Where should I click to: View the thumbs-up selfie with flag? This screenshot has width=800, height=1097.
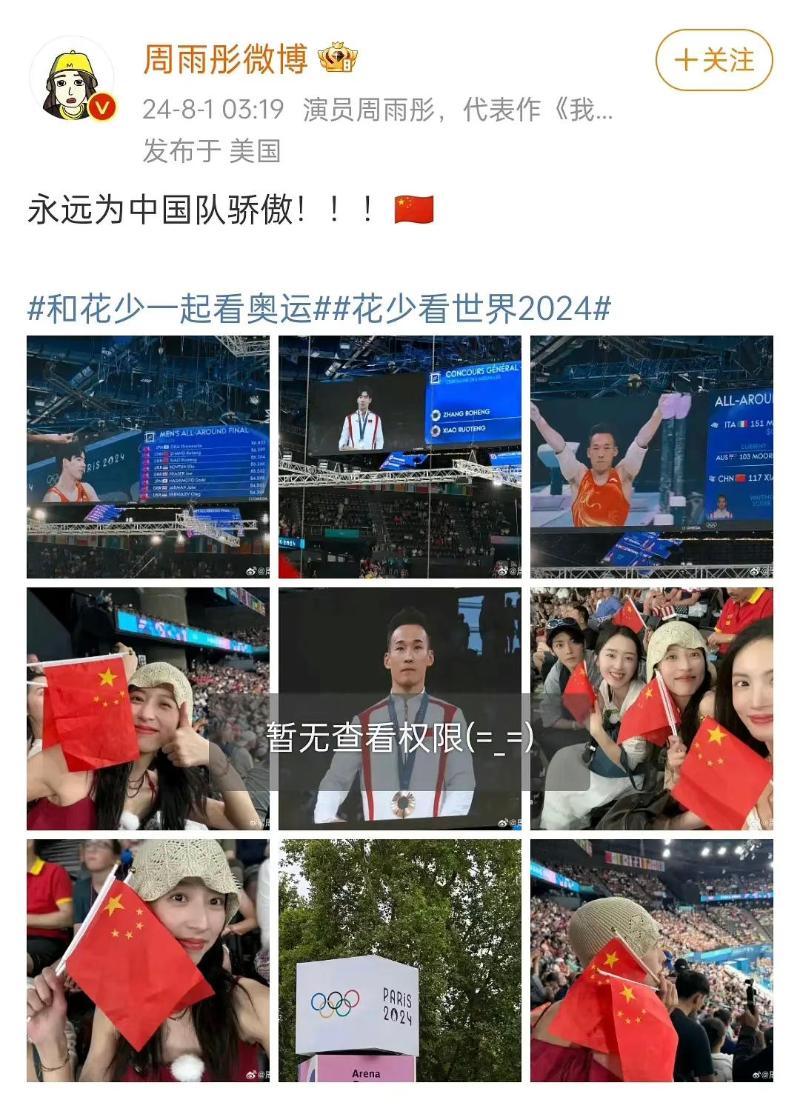coord(148,709)
